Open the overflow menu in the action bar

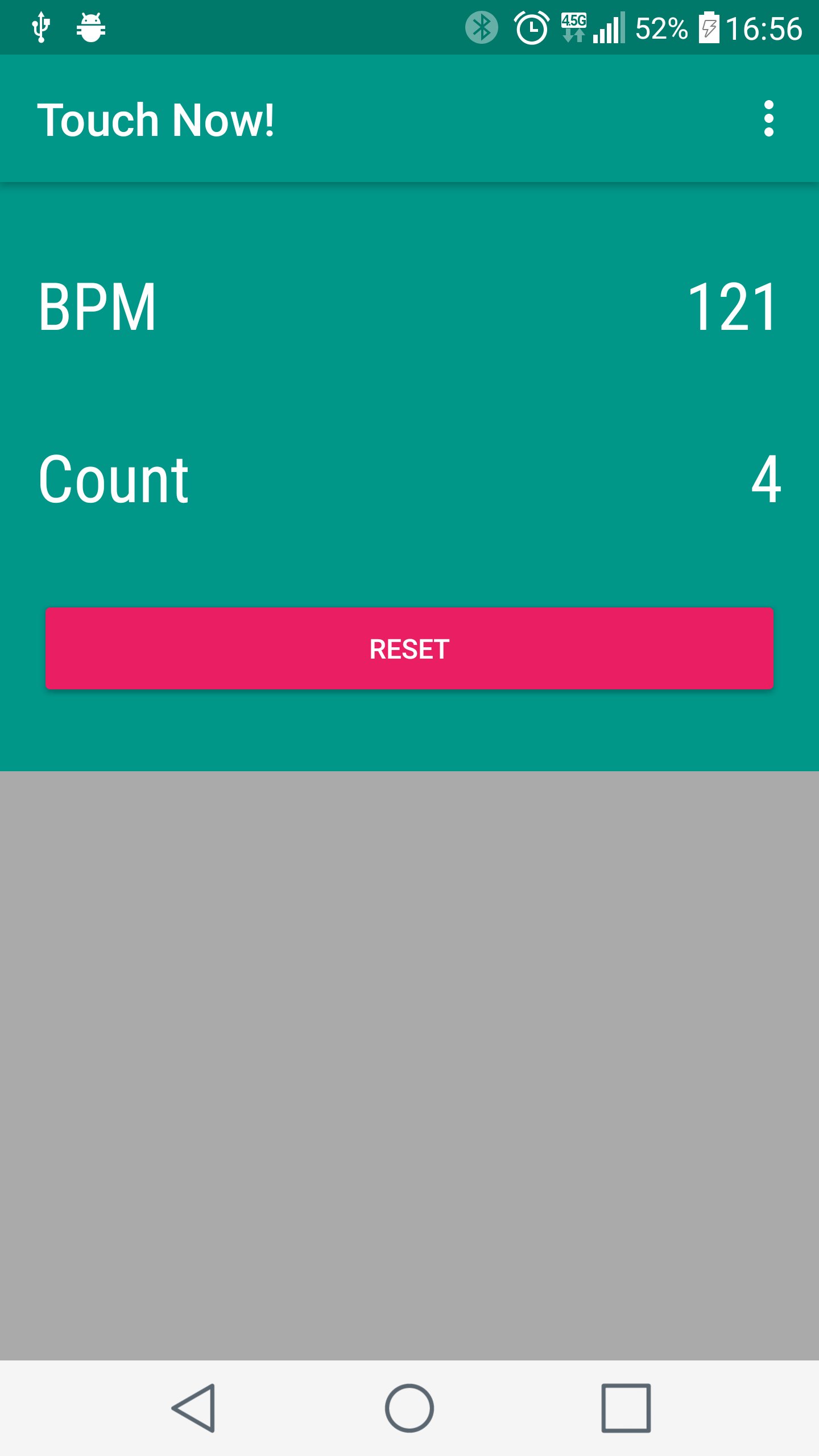point(769,119)
